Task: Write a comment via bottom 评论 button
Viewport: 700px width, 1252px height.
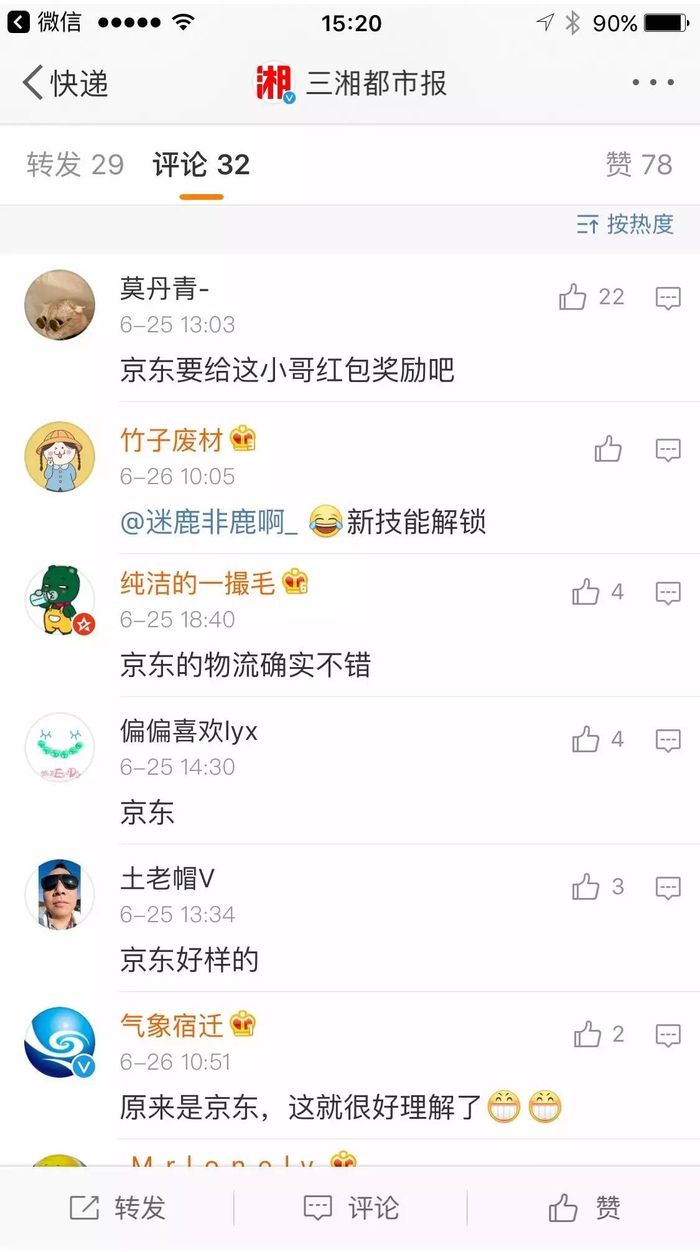Action: click(351, 1208)
